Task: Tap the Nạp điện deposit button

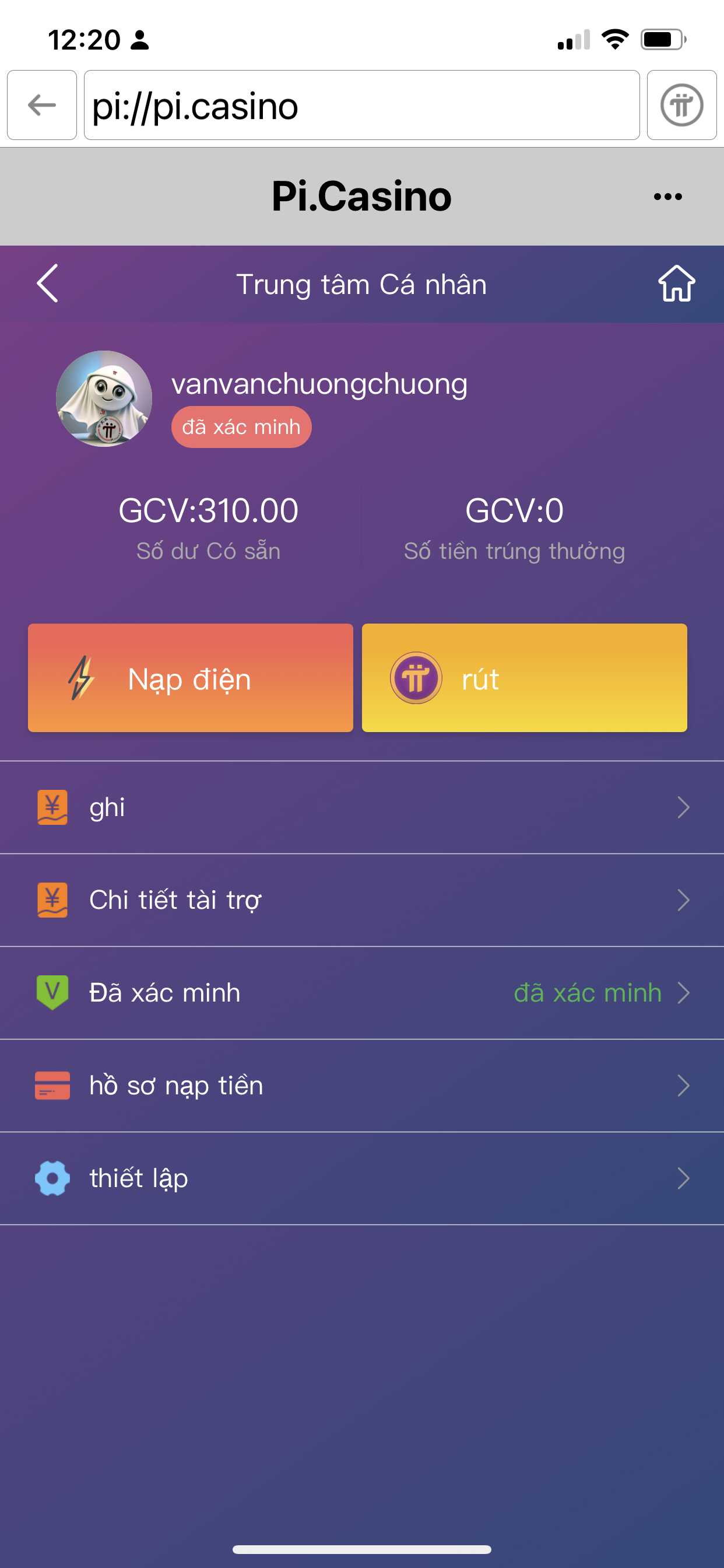Action: click(x=191, y=677)
